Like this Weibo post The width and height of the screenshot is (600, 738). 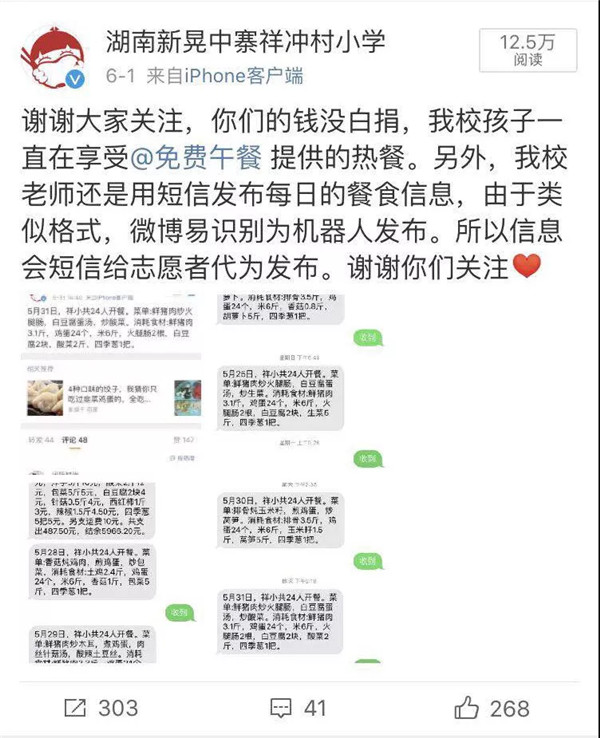pos(491,708)
